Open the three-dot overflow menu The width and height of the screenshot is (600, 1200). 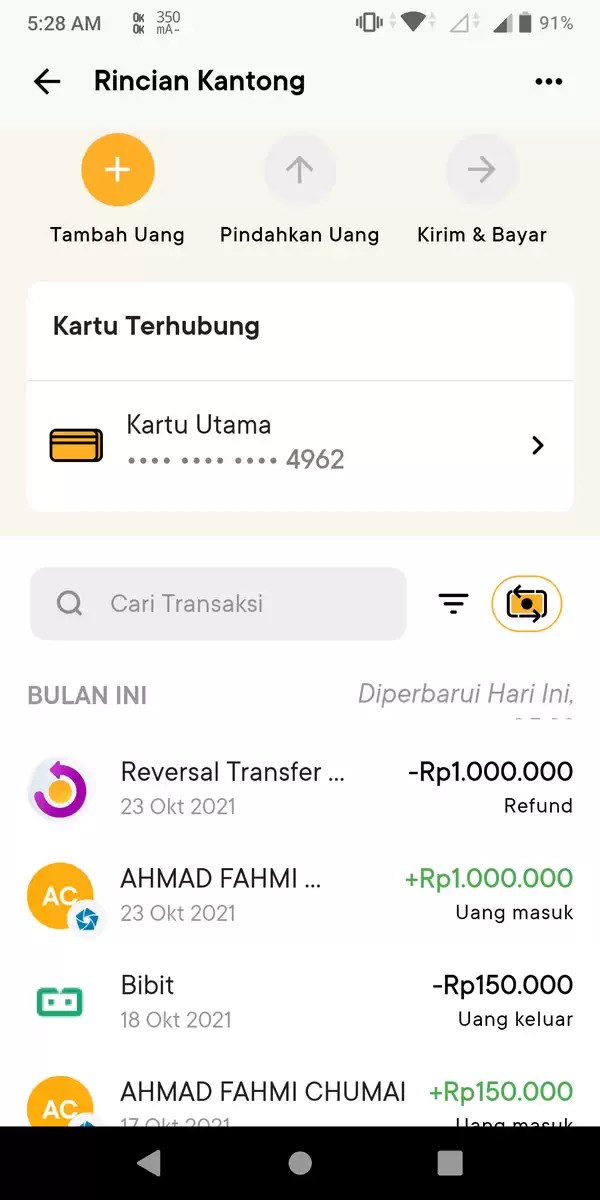click(548, 82)
